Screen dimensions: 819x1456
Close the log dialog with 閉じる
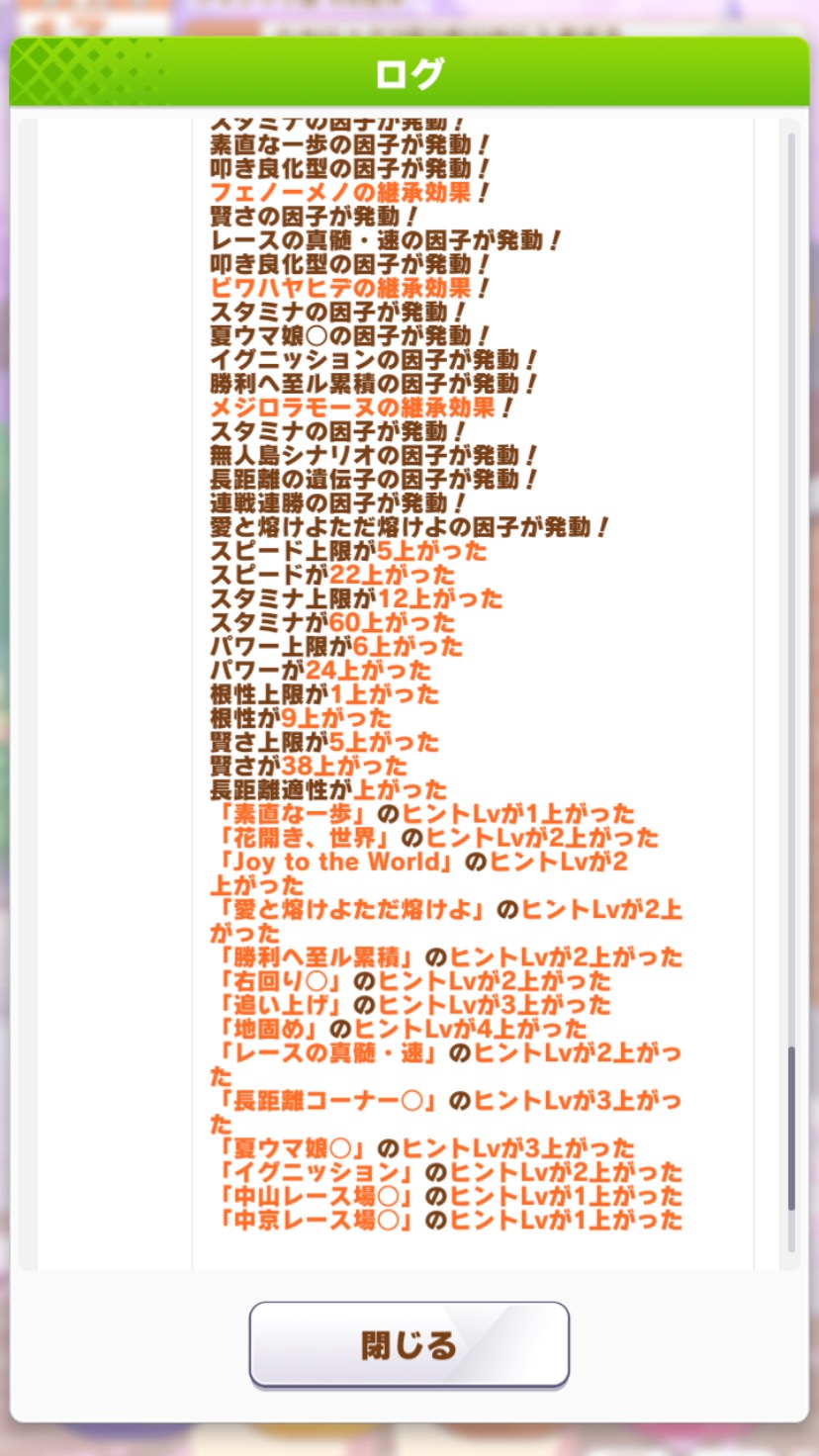pyautogui.click(x=409, y=1345)
